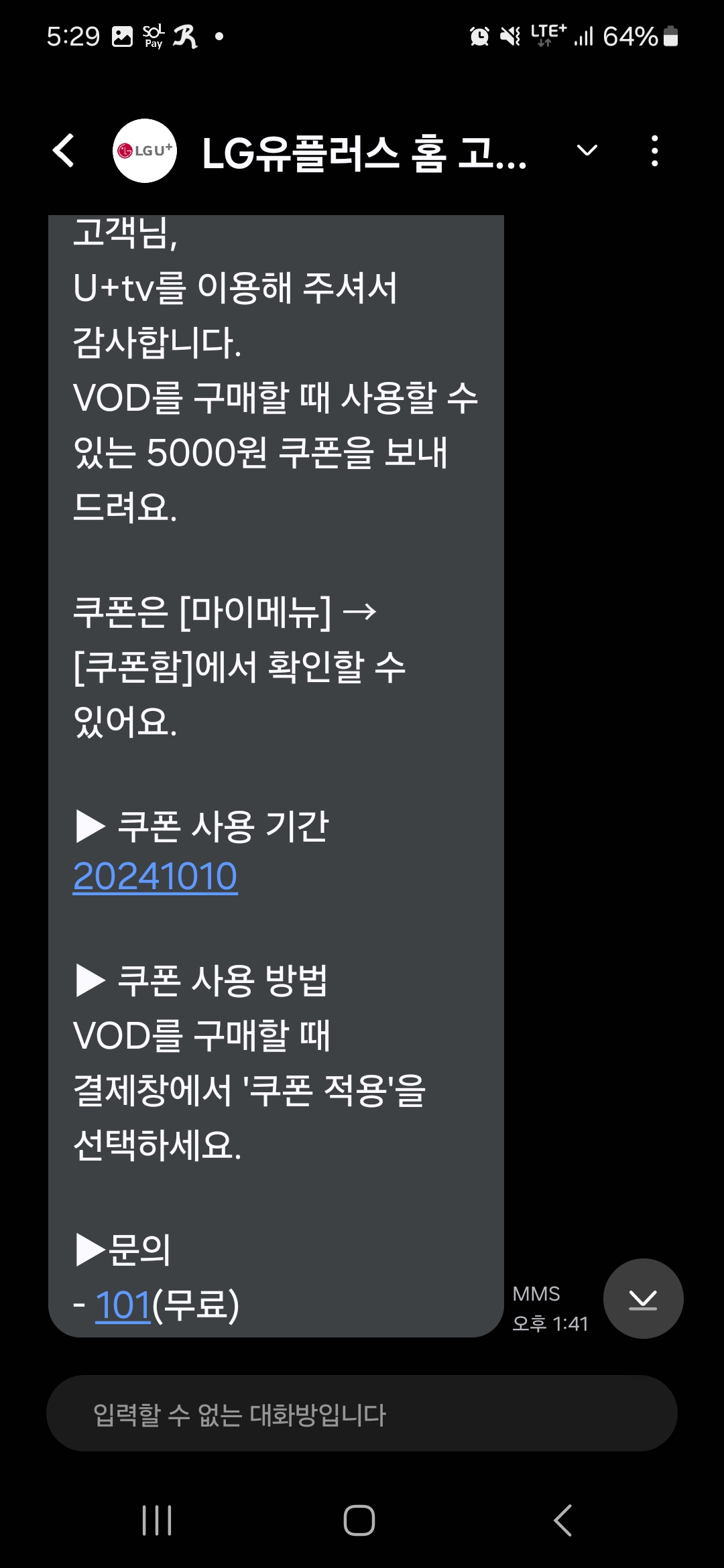
Task: Expand the conversation title dropdown chevron
Action: [587, 151]
